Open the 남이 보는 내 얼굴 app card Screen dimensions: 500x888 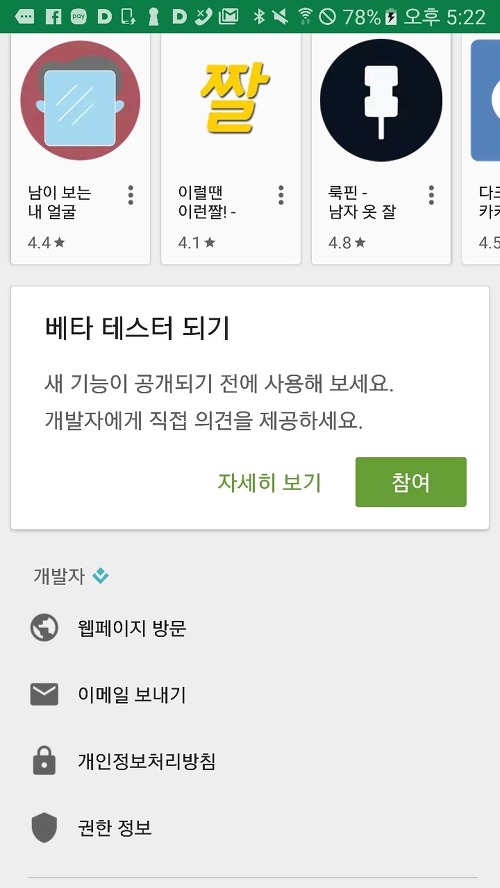(x=80, y=148)
